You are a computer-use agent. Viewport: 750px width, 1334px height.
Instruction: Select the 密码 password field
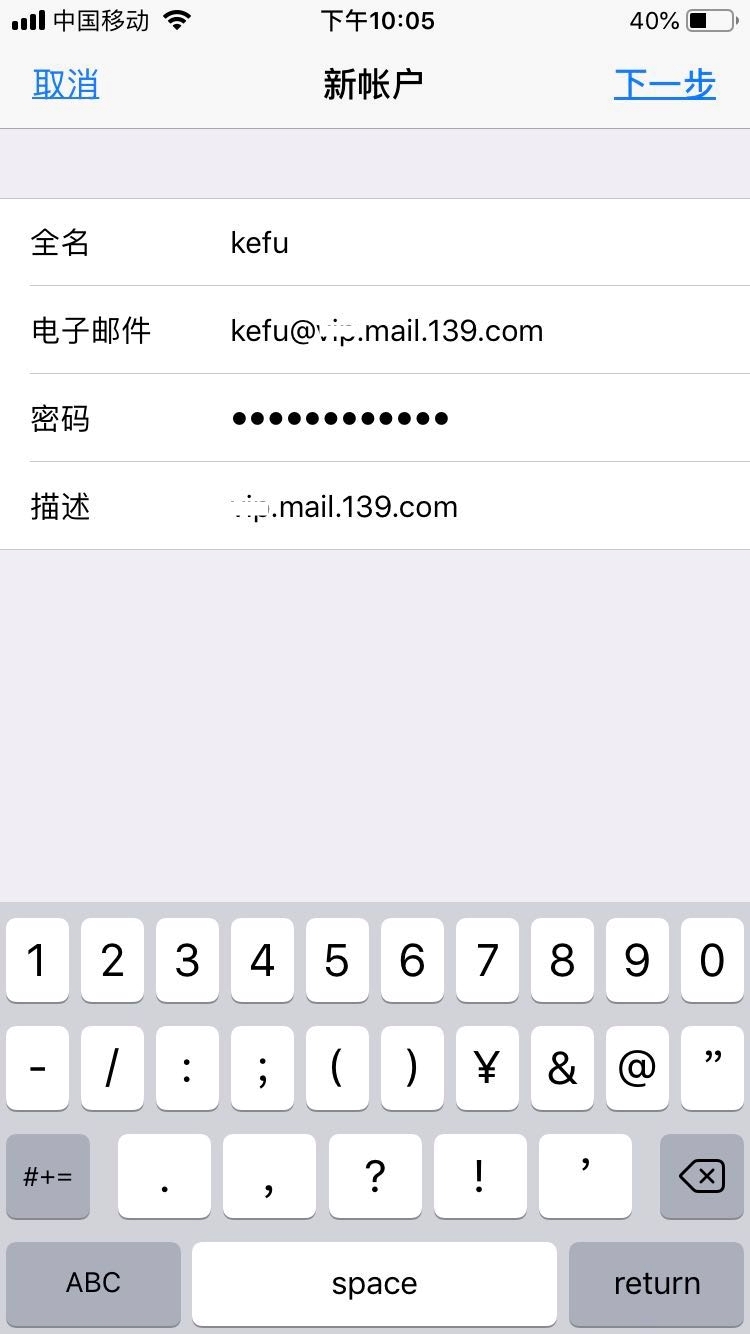pos(480,418)
